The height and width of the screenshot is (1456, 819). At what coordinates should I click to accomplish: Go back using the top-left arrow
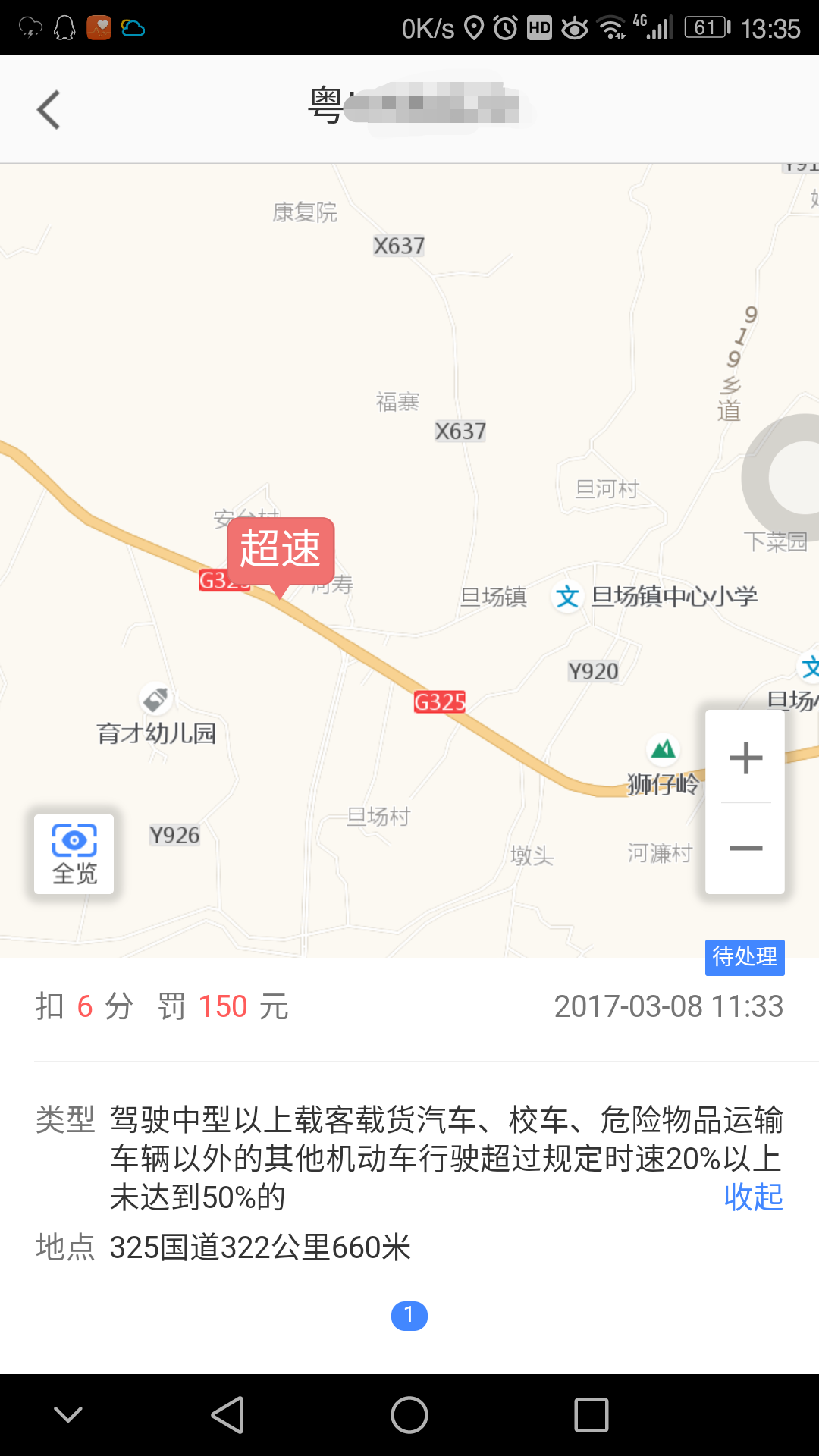[x=49, y=110]
